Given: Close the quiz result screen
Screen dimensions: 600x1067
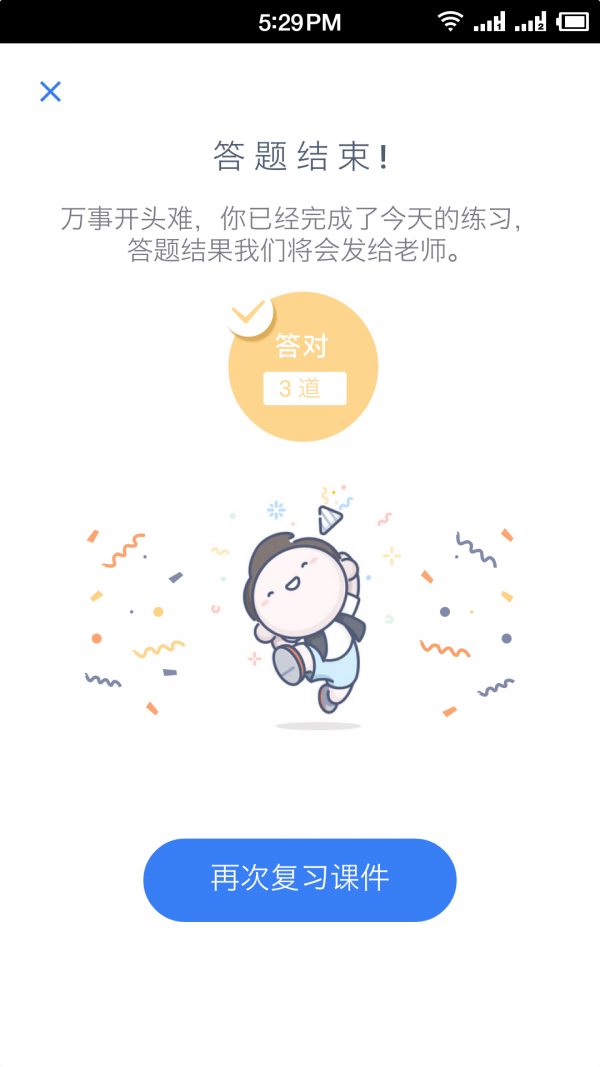Looking at the screenshot, I should tap(50, 91).
